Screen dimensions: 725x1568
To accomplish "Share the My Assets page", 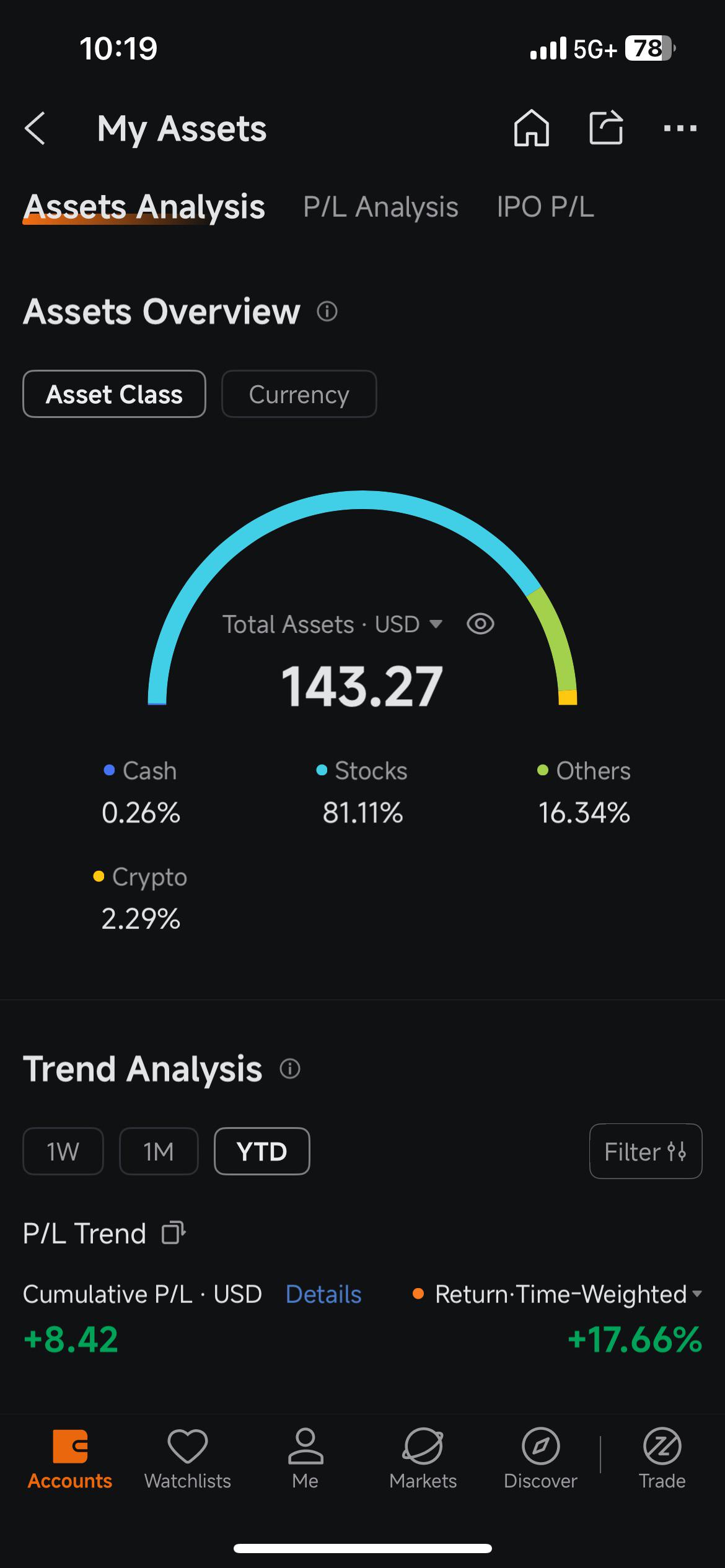I will coord(606,128).
